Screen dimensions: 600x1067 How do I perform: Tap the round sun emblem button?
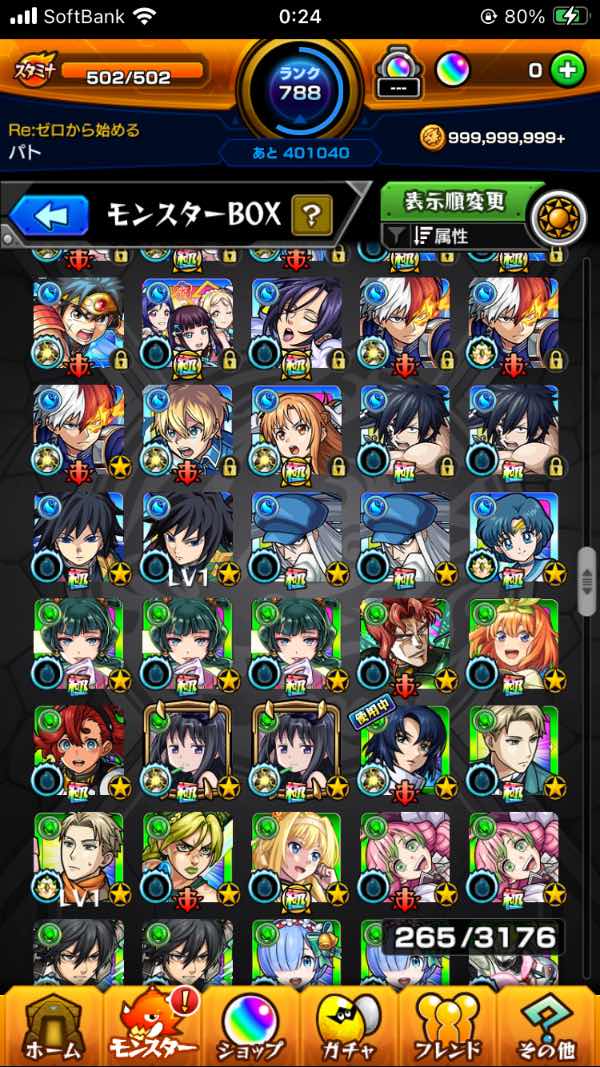coord(563,217)
